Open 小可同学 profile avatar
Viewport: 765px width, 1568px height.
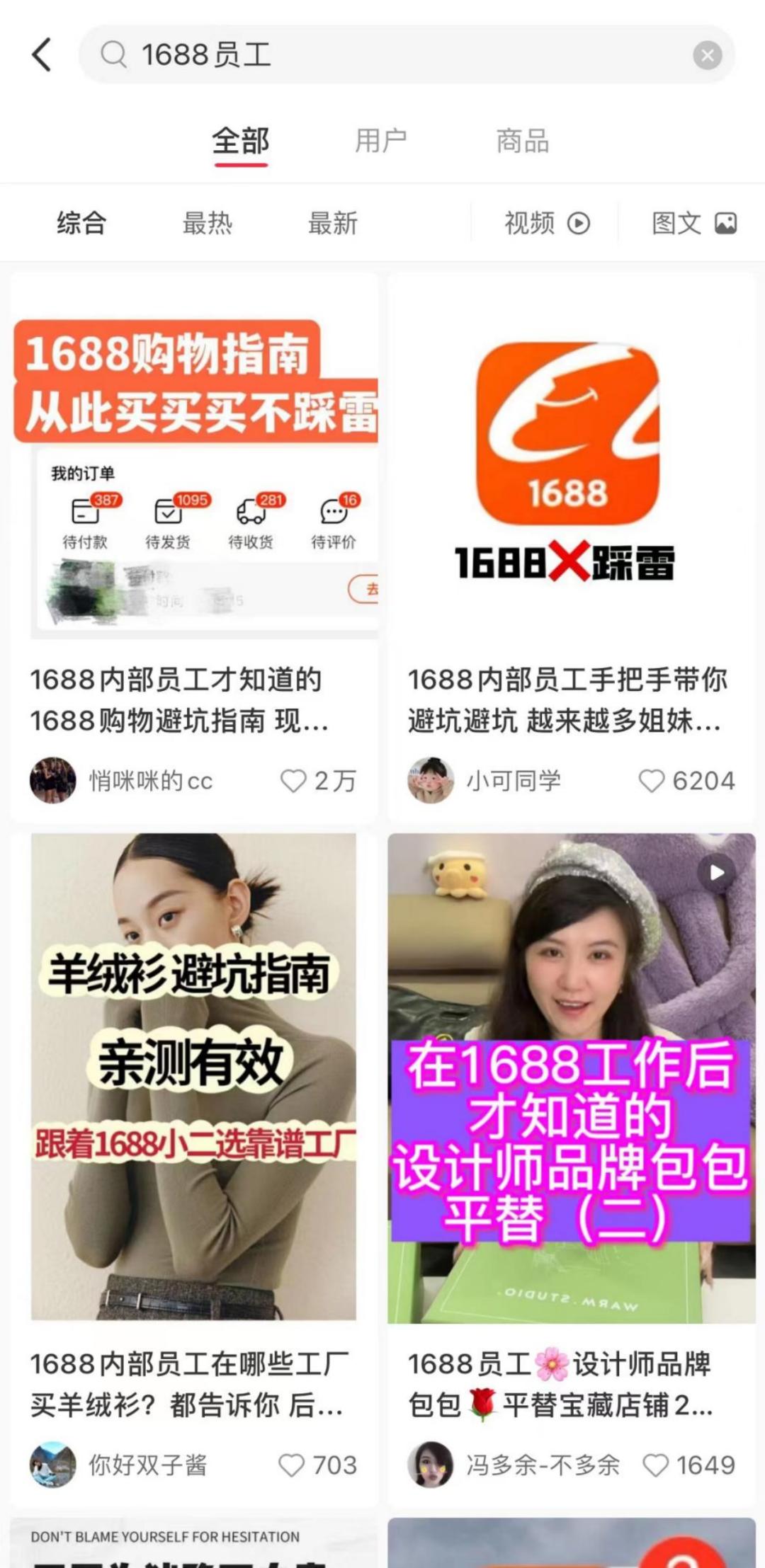433,782
